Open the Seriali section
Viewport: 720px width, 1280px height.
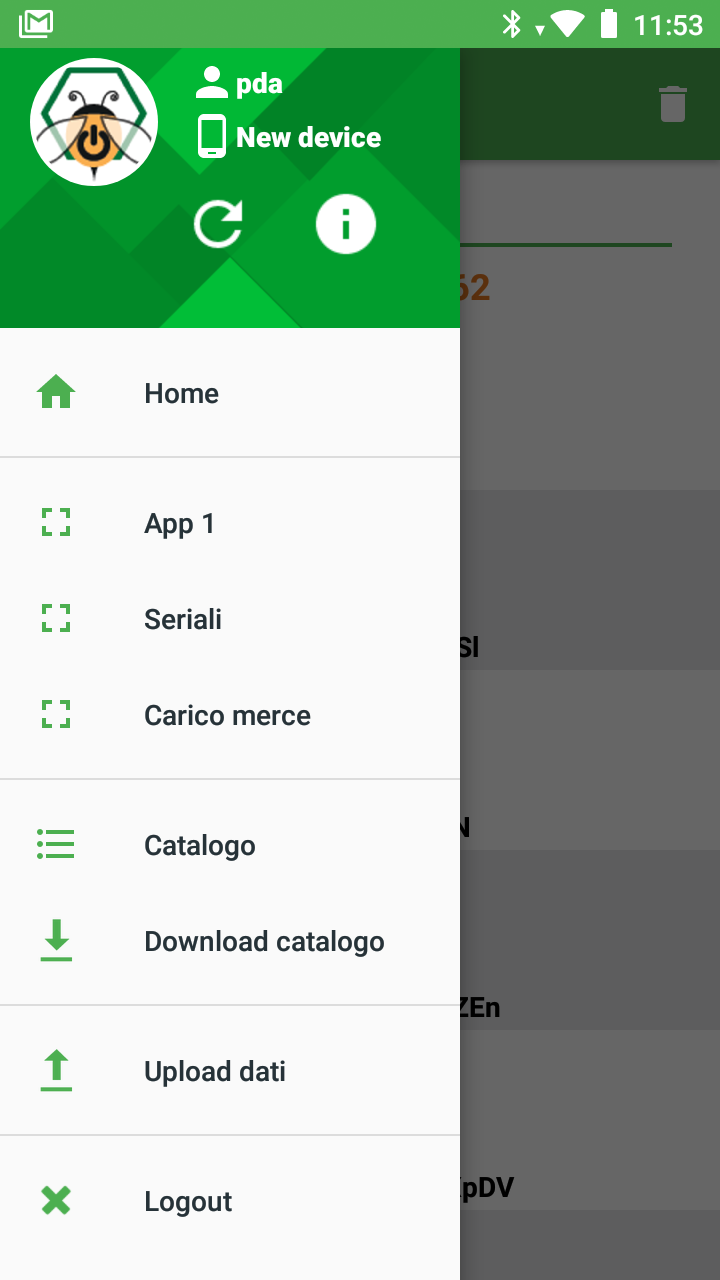coord(230,619)
